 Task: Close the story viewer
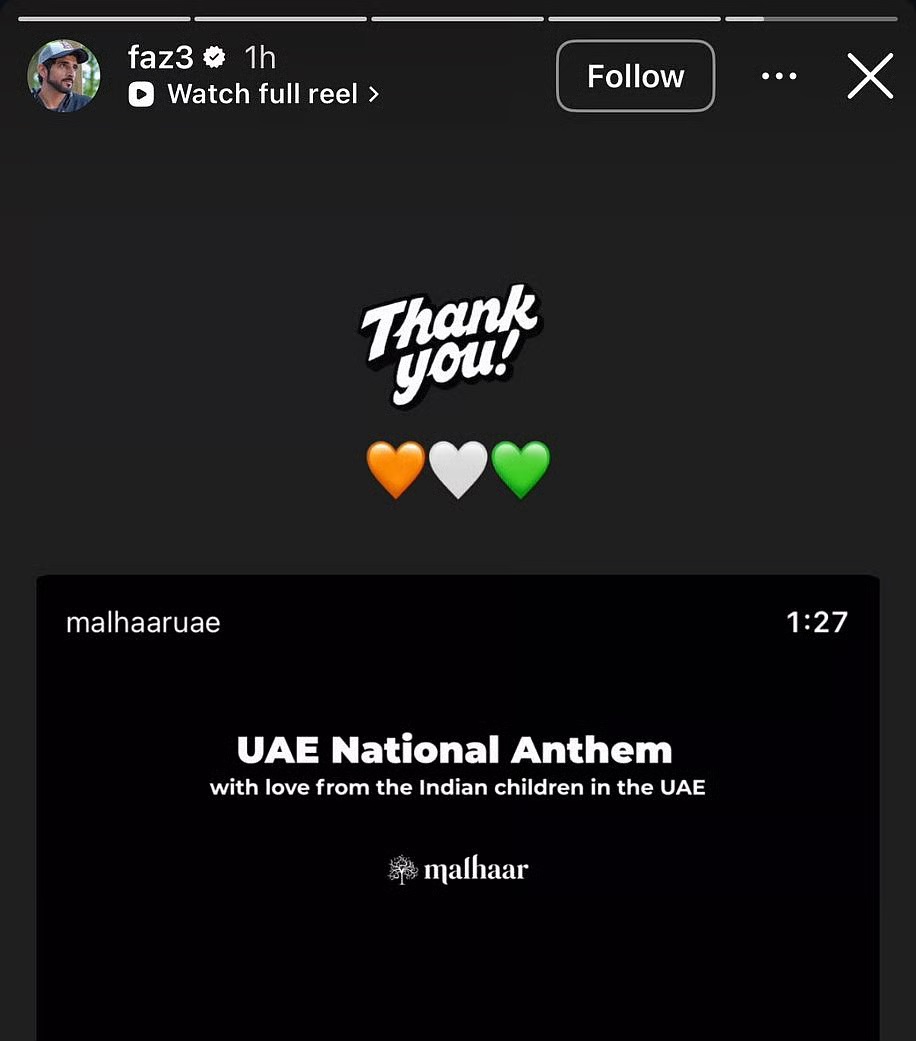tap(869, 76)
